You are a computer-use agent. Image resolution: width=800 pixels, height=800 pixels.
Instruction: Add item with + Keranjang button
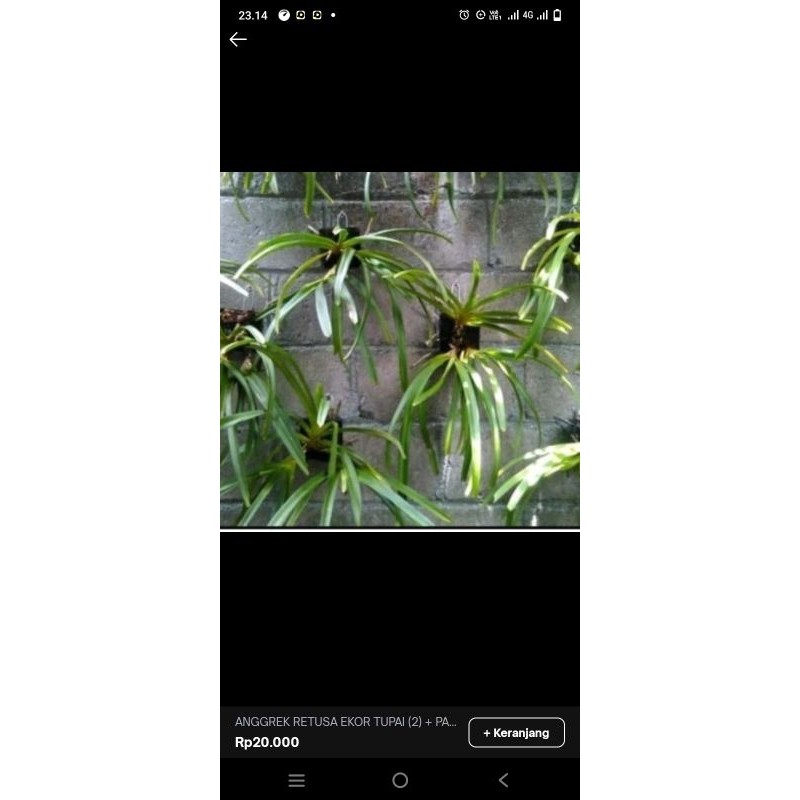click(x=516, y=733)
